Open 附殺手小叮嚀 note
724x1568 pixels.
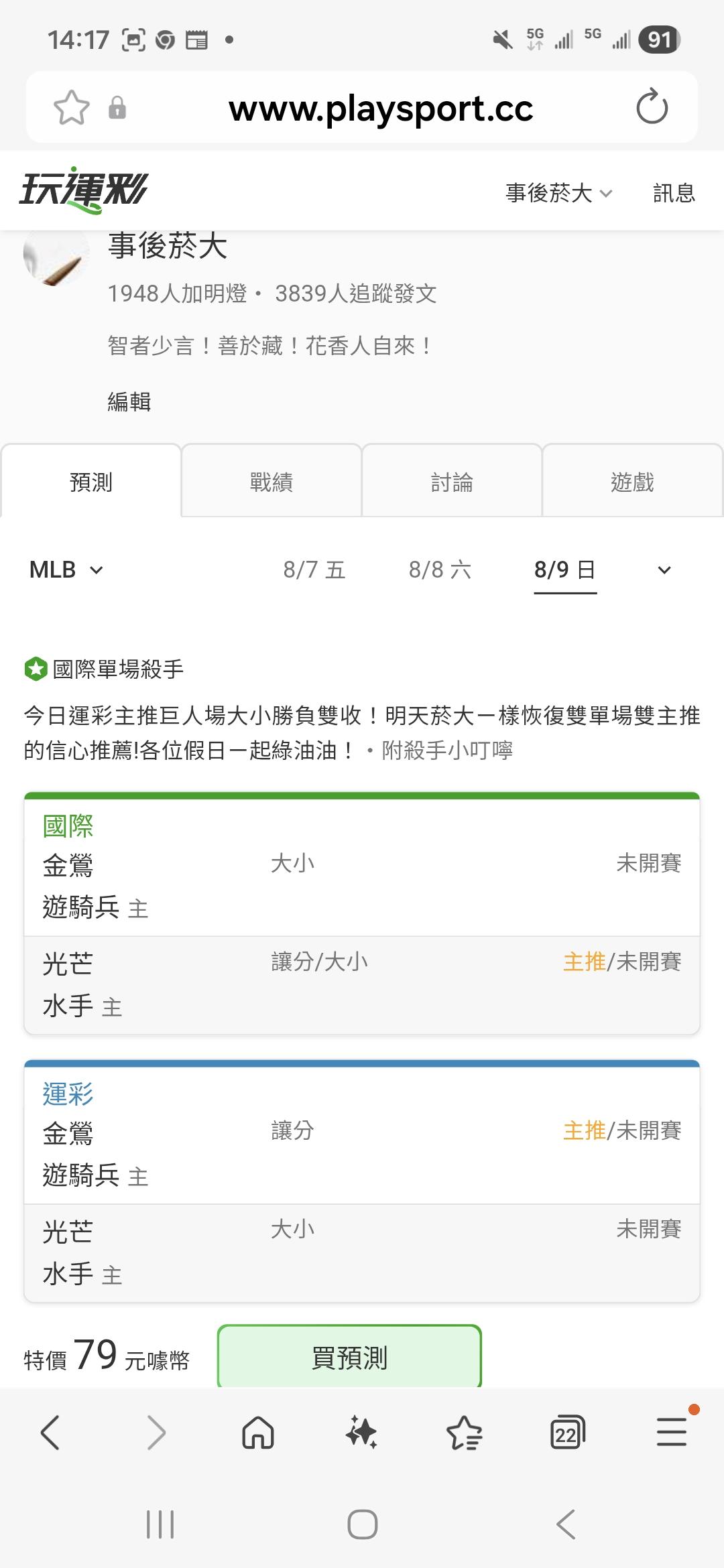click(x=447, y=750)
